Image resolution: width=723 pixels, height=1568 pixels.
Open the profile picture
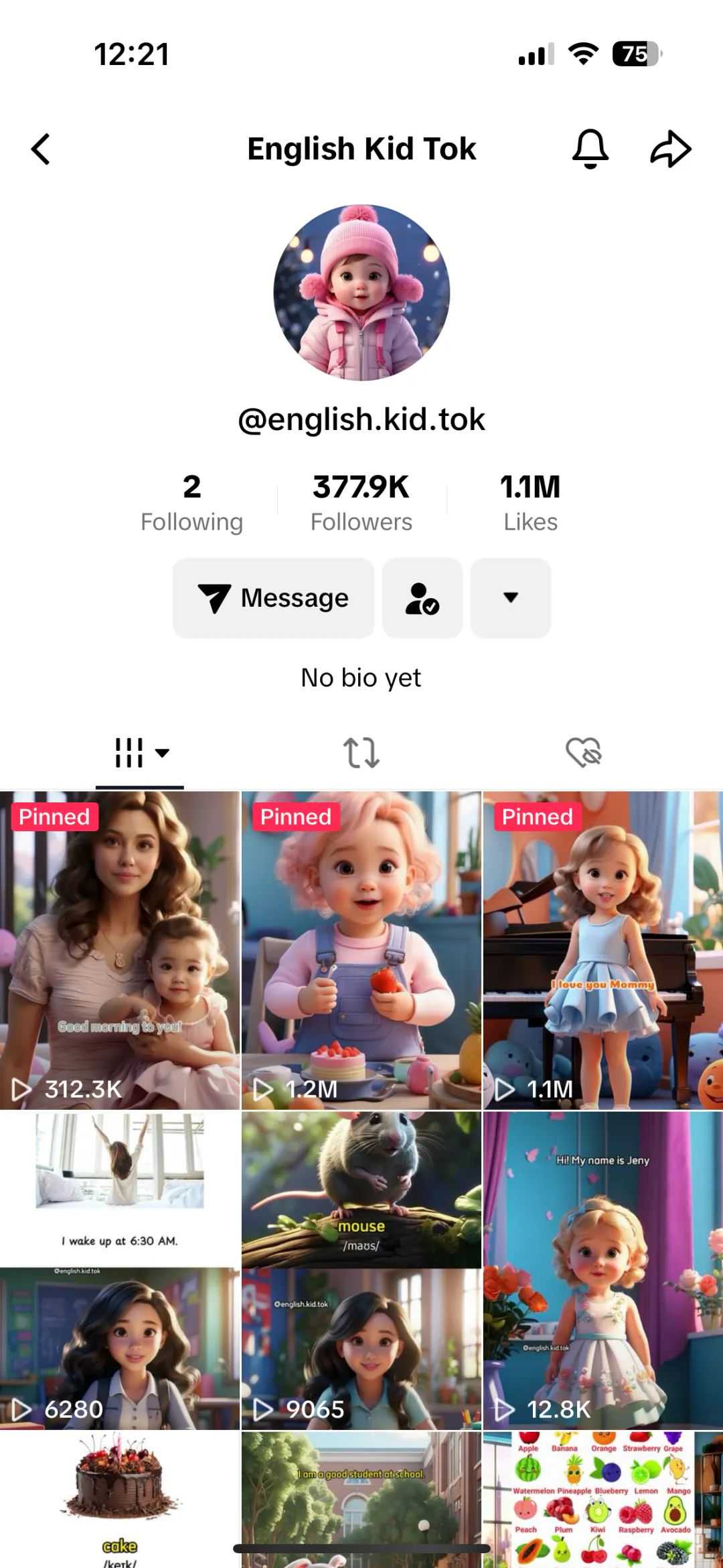[361, 293]
